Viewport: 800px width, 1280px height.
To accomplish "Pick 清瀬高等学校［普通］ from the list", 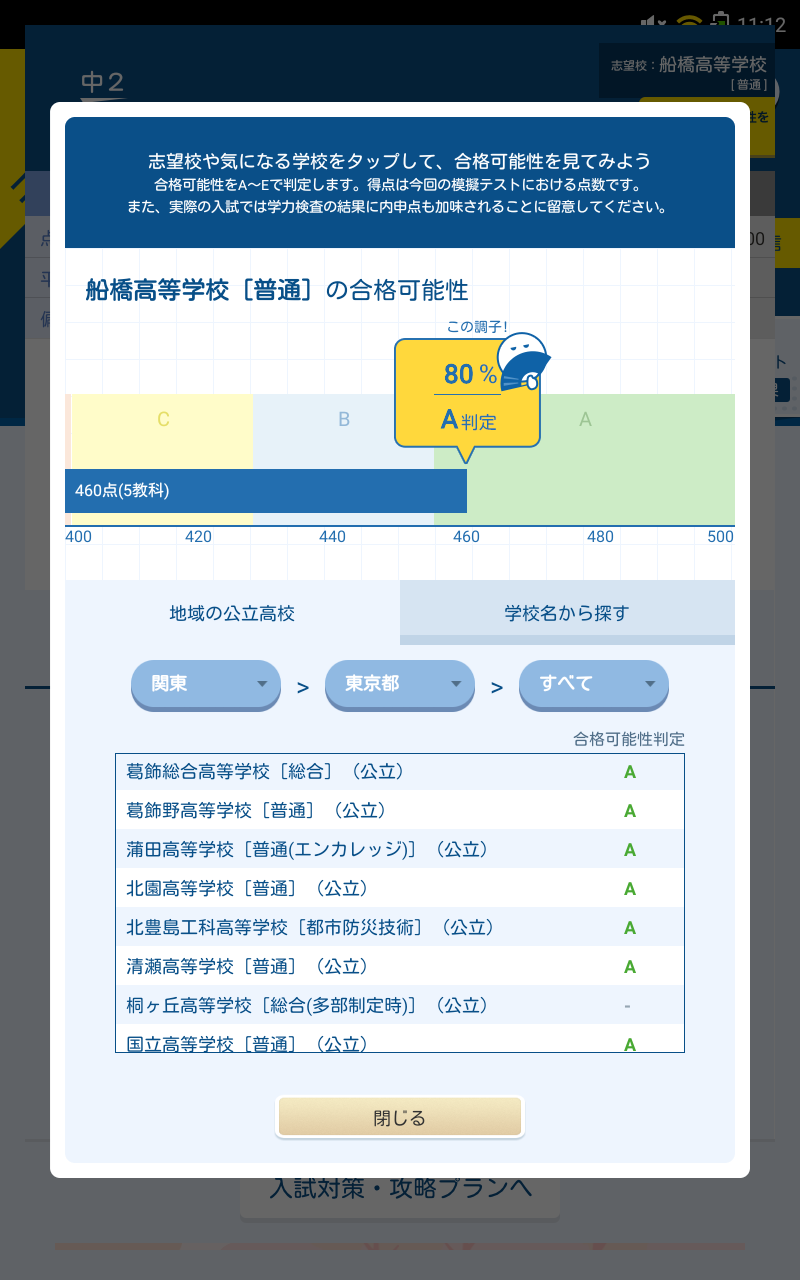I will pyautogui.click(x=399, y=967).
